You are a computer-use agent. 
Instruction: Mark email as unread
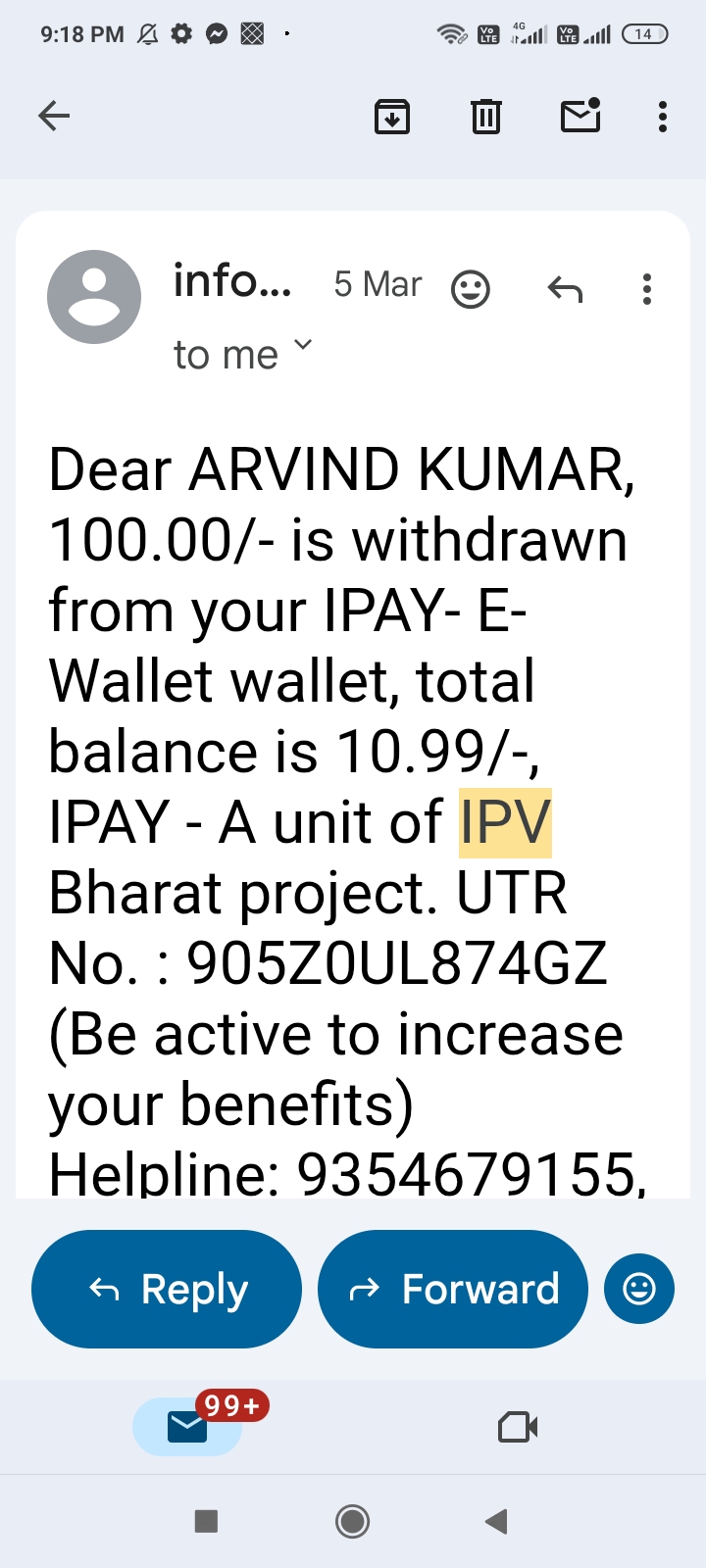click(580, 116)
